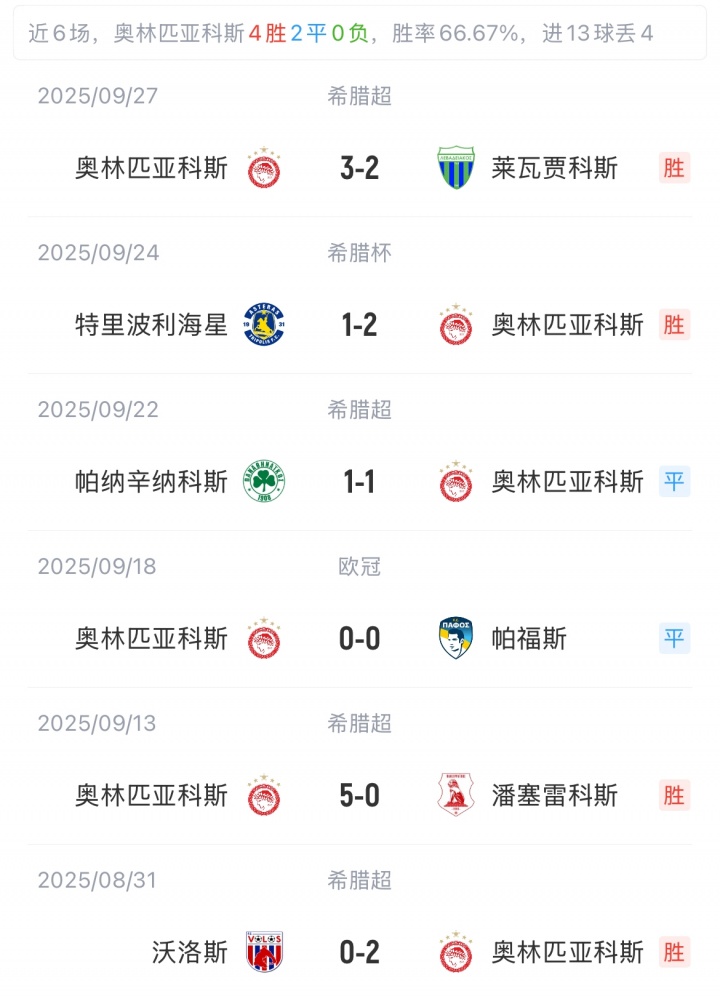Image resolution: width=720 pixels, height=999 pixels.
Task: Open the 3-2 match against 莱瓦贾科斯
Action: (359, 168)
